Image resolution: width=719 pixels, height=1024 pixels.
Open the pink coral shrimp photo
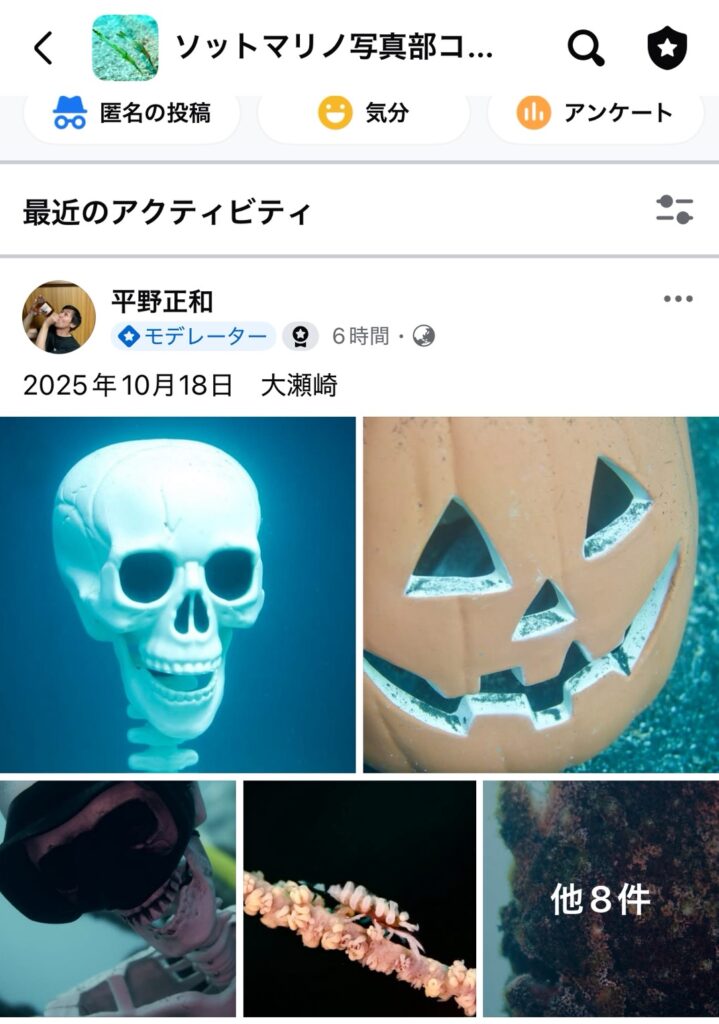[359, 897]
